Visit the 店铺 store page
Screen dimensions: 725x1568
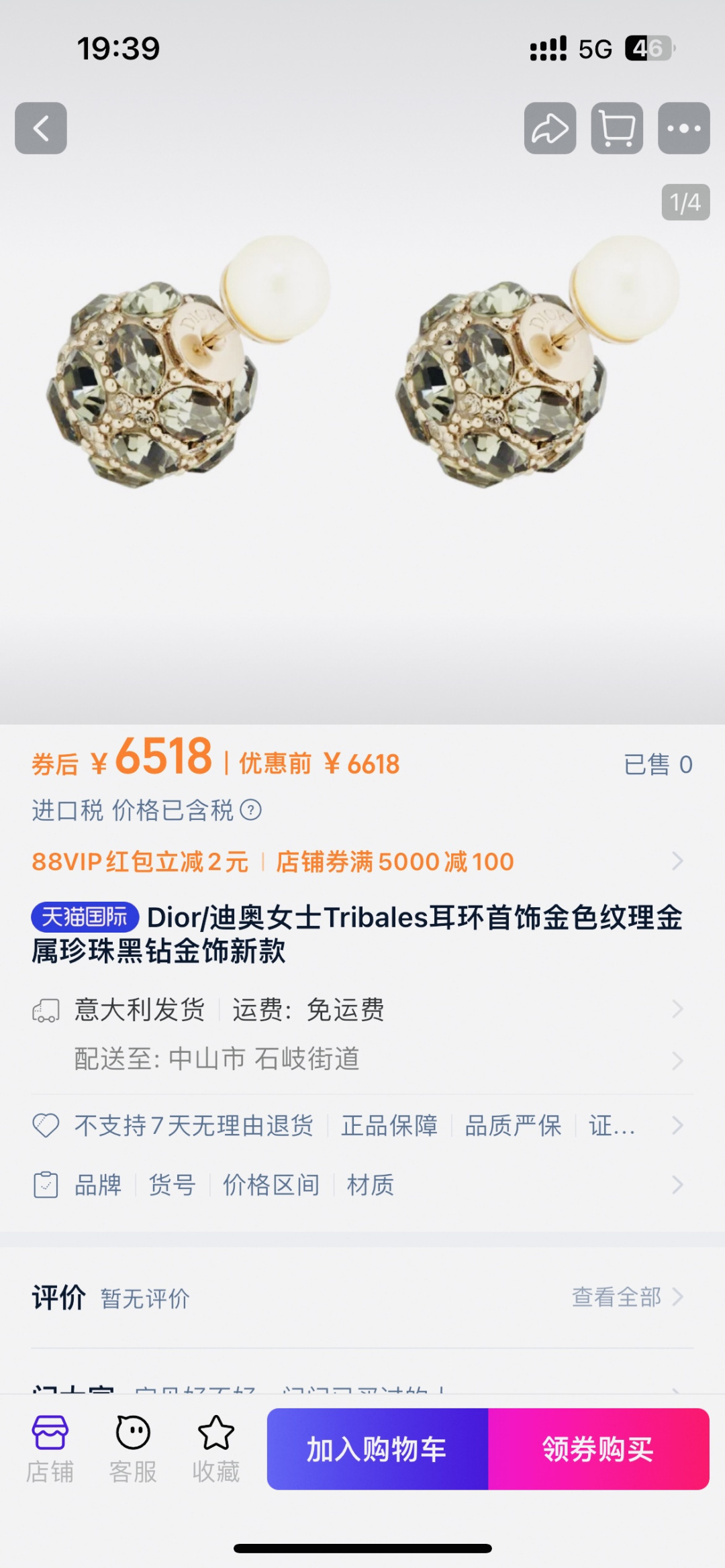coord(50,1448)
